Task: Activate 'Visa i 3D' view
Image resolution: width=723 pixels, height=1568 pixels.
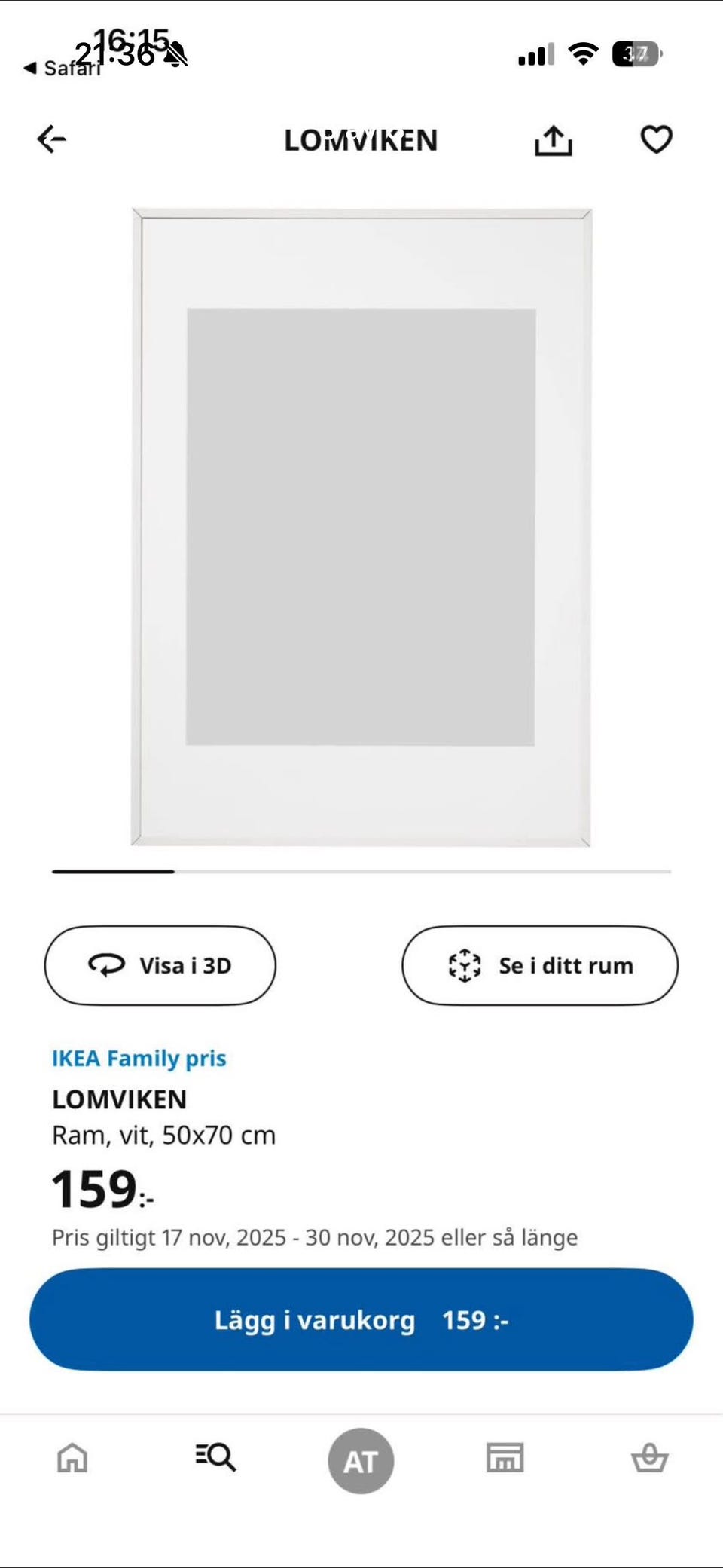Action: [x=160, y=965]
